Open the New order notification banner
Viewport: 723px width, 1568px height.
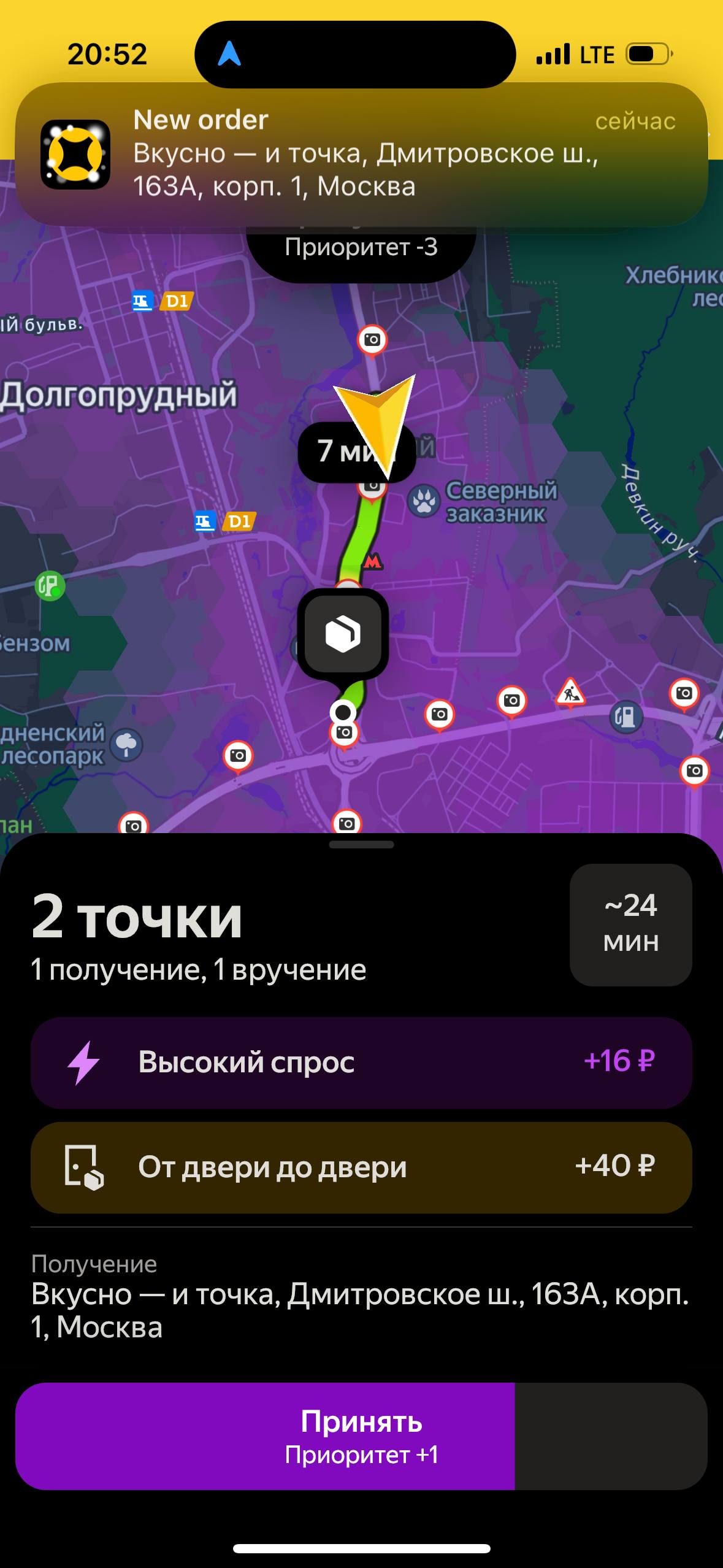click(361, 153)
